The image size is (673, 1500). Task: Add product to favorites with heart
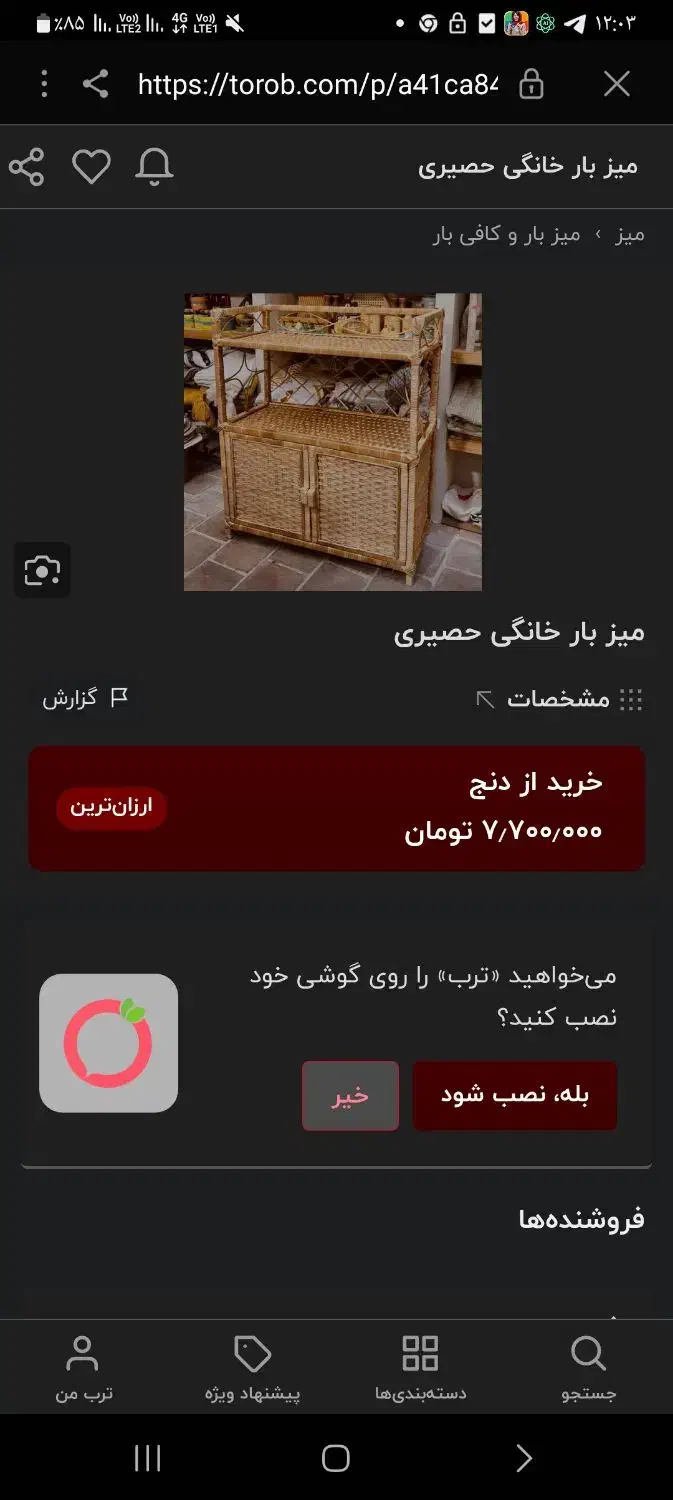point(91,167)
